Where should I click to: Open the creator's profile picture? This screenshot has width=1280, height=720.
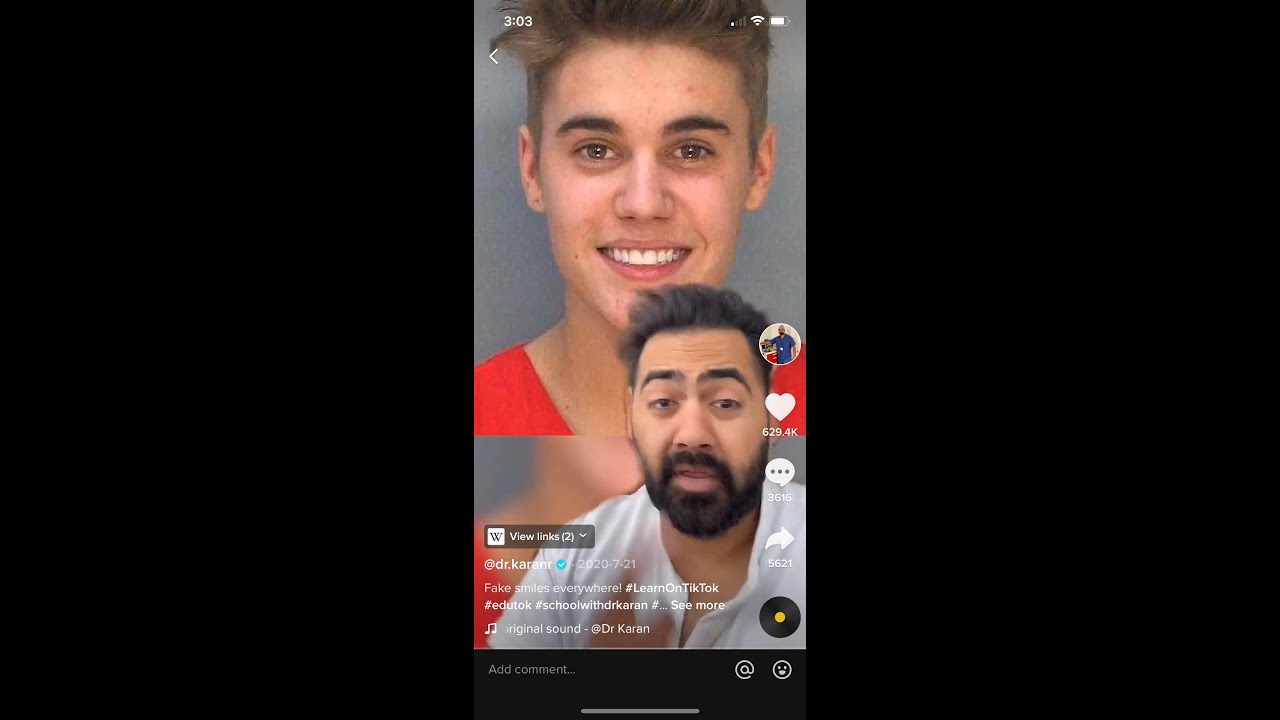779,344
